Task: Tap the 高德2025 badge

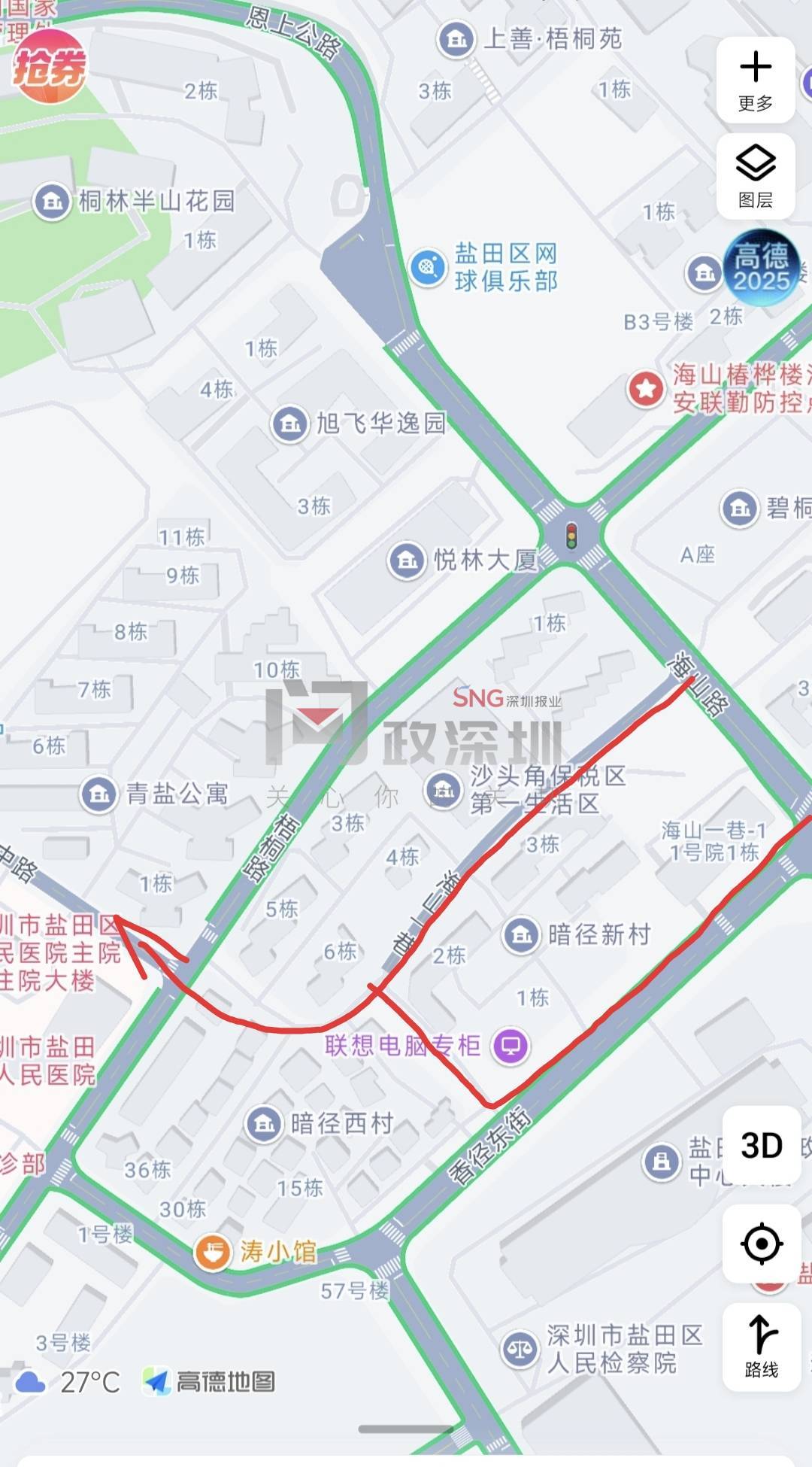Action: pos(761,269)
